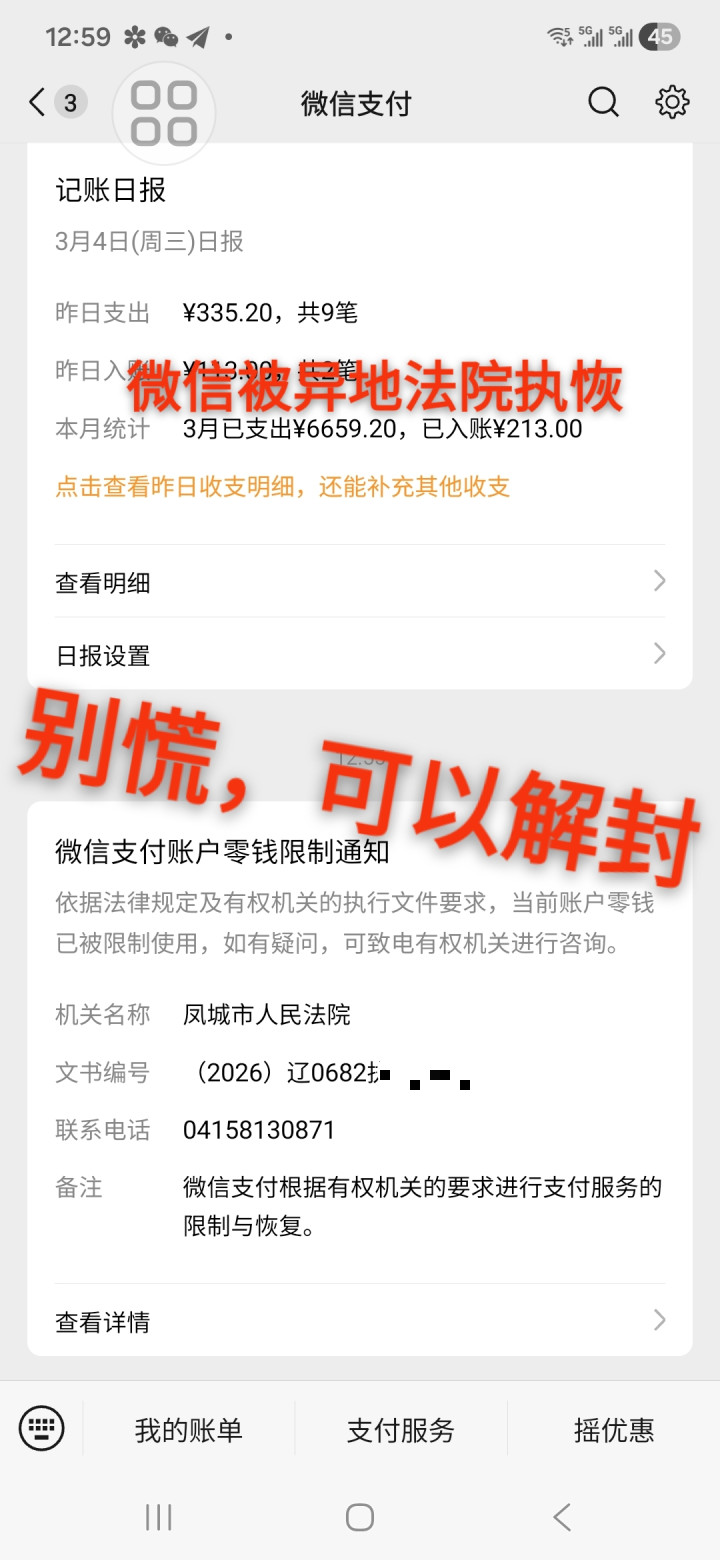Open the recent apps view

[159, 1517]
